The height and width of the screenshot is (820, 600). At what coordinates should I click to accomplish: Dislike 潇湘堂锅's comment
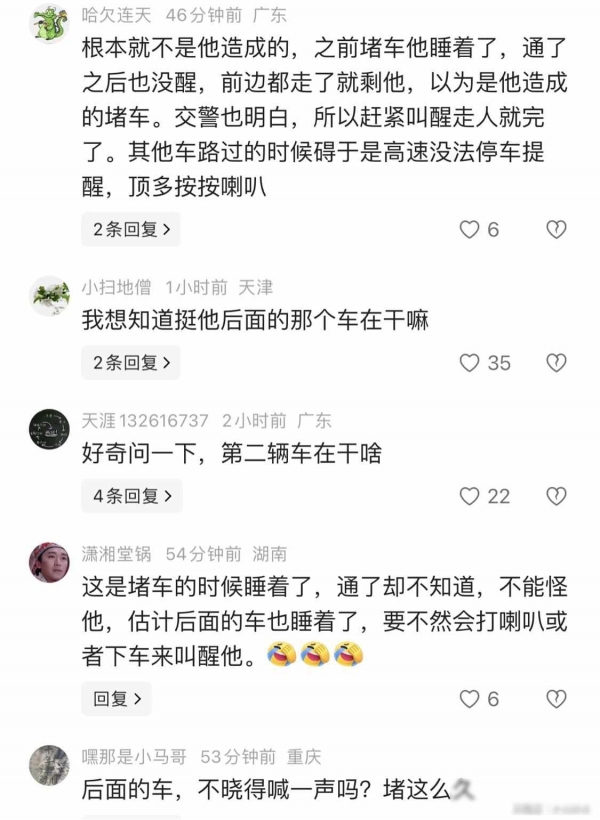[x=556, y=699]
